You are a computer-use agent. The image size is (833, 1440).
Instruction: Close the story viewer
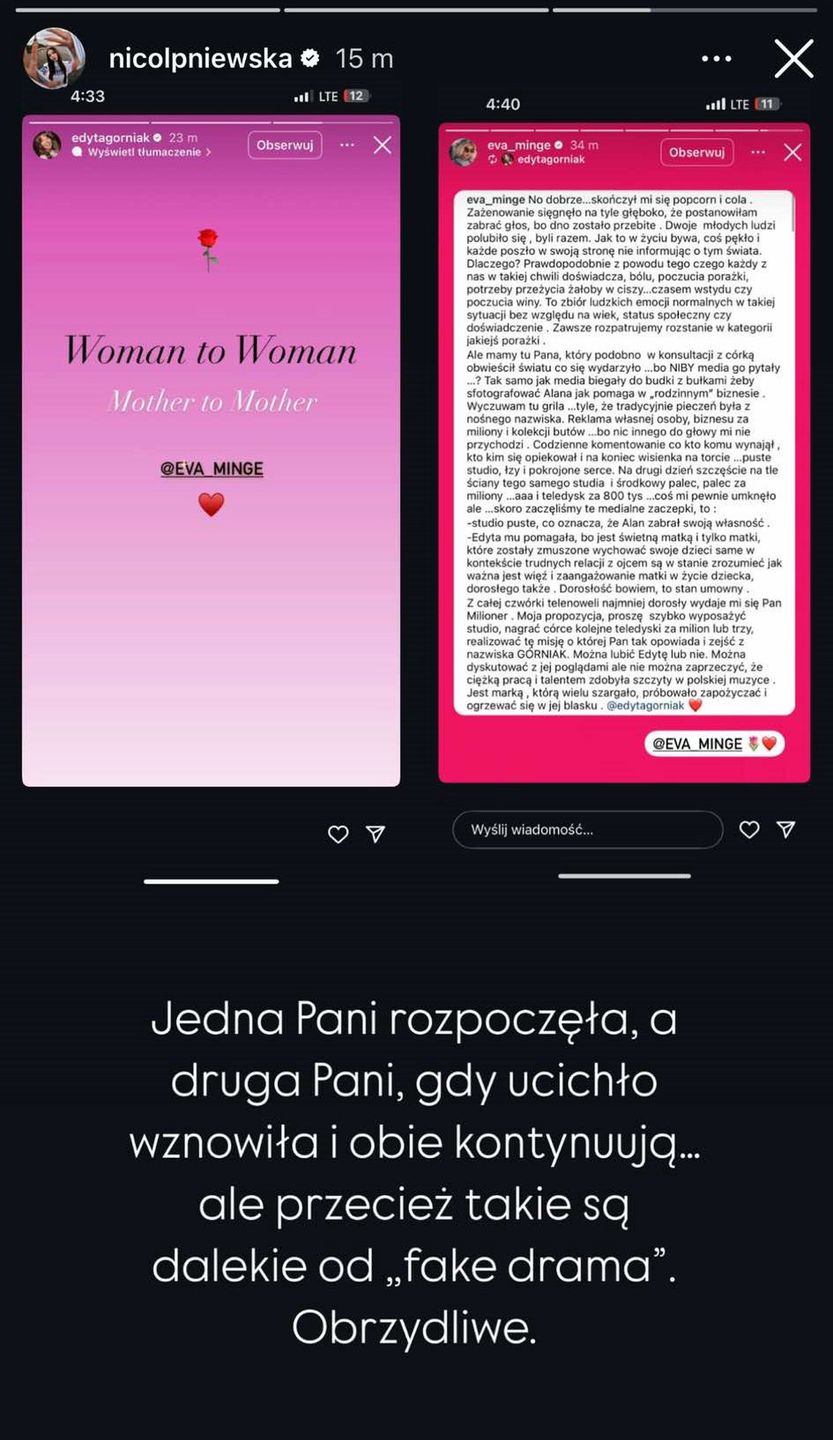(x=794, y=59)
